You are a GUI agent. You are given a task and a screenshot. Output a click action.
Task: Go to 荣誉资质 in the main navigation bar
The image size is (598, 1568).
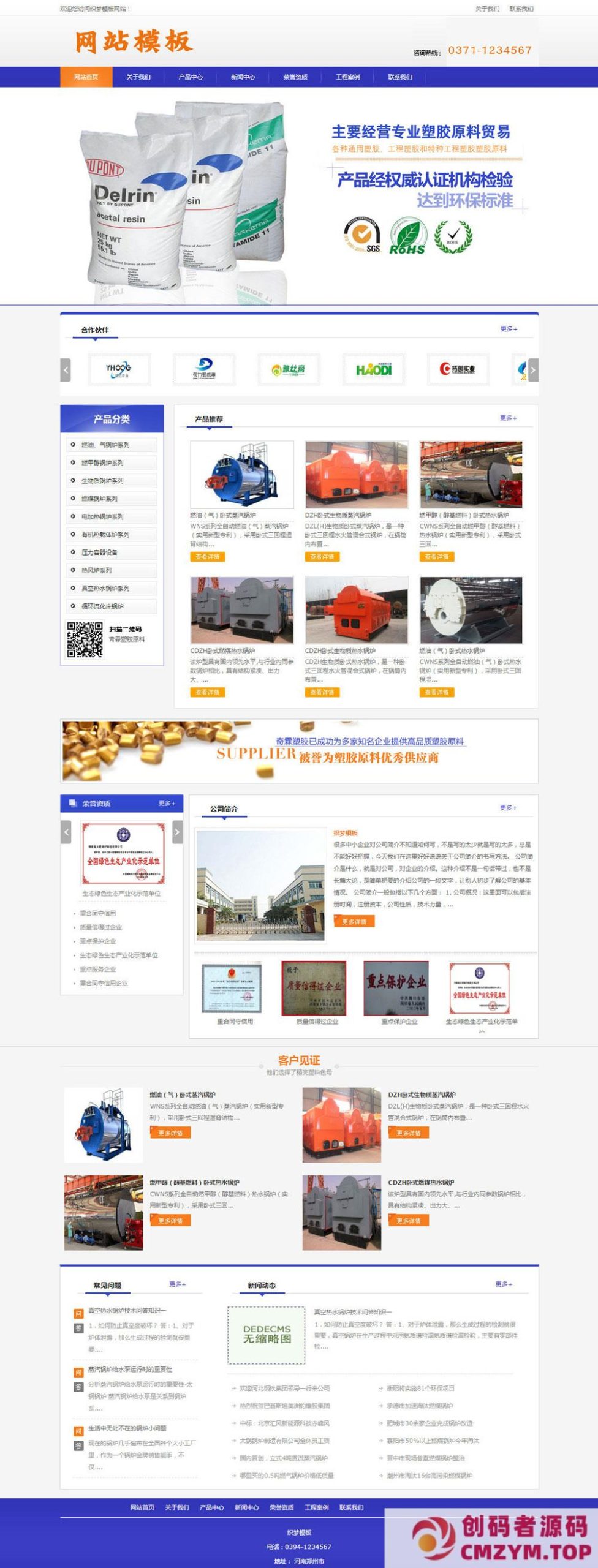coord(295,77)
